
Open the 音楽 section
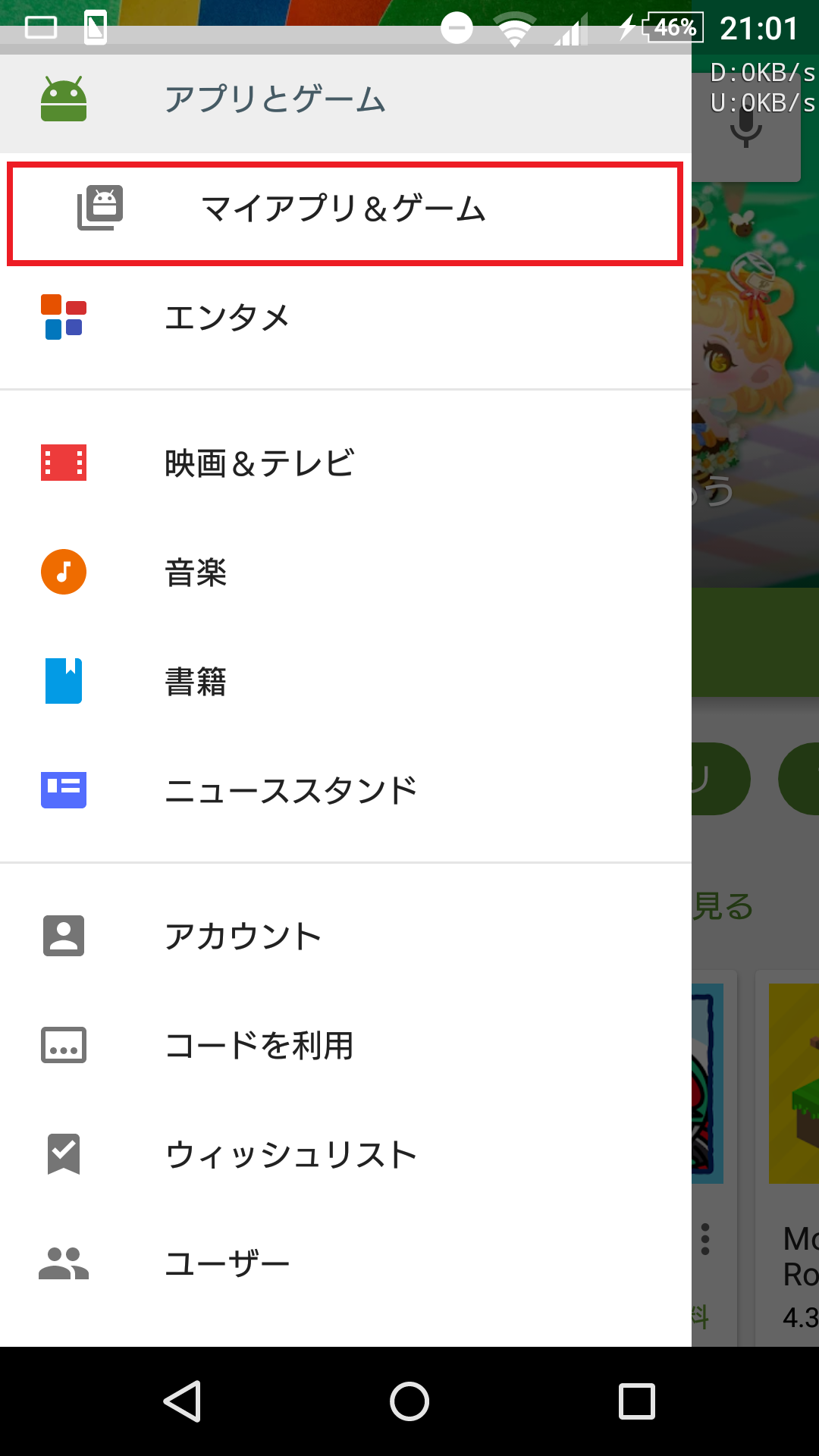(x=196, y=573)
